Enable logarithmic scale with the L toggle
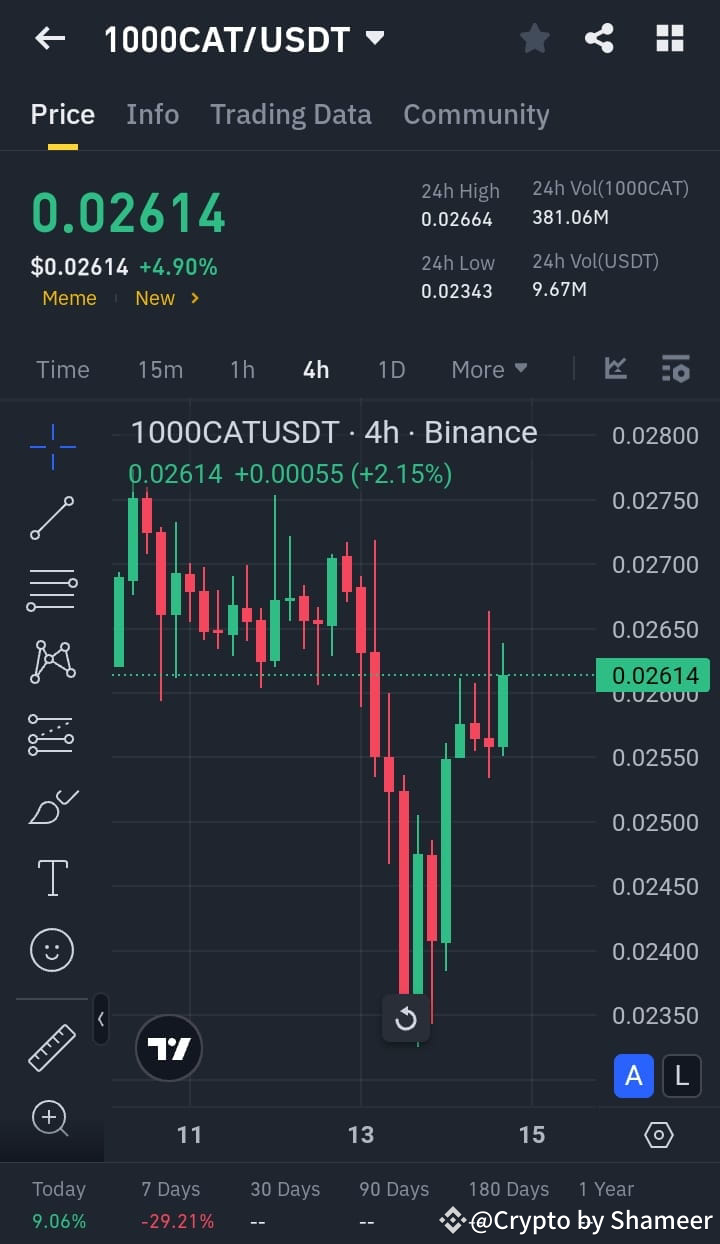This screenshot has height=1244, width=720. [682, 1075]
